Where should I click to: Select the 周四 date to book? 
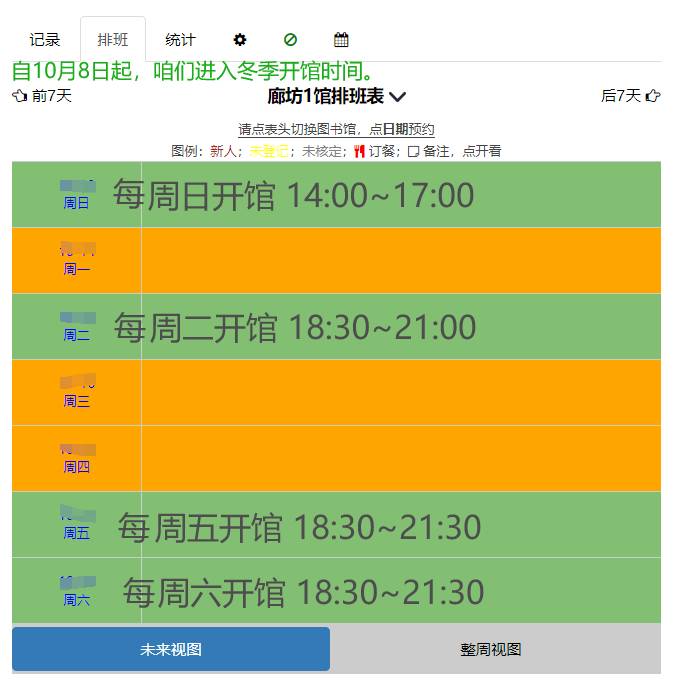(x=77, y=459)
